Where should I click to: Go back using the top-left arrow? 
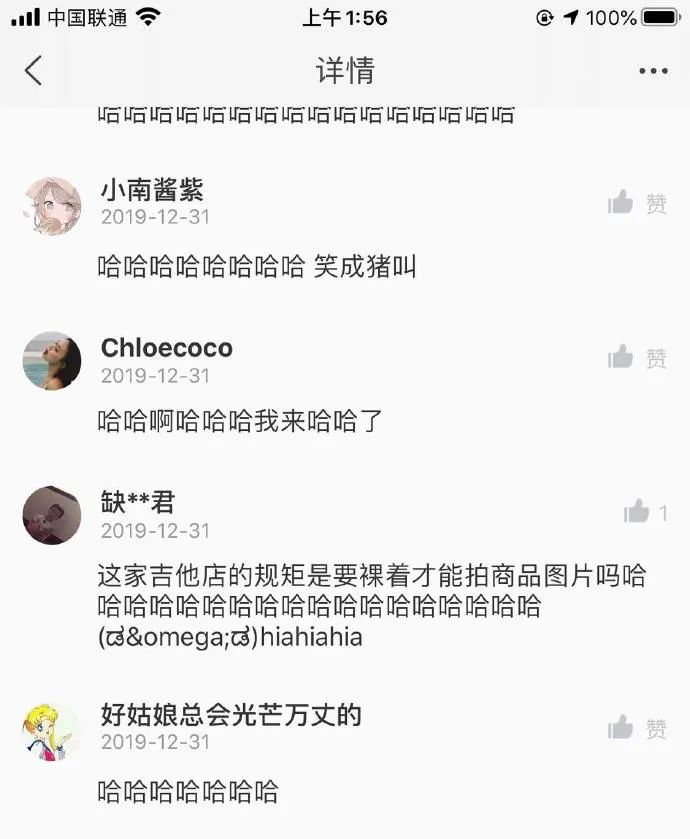point(33,71)
